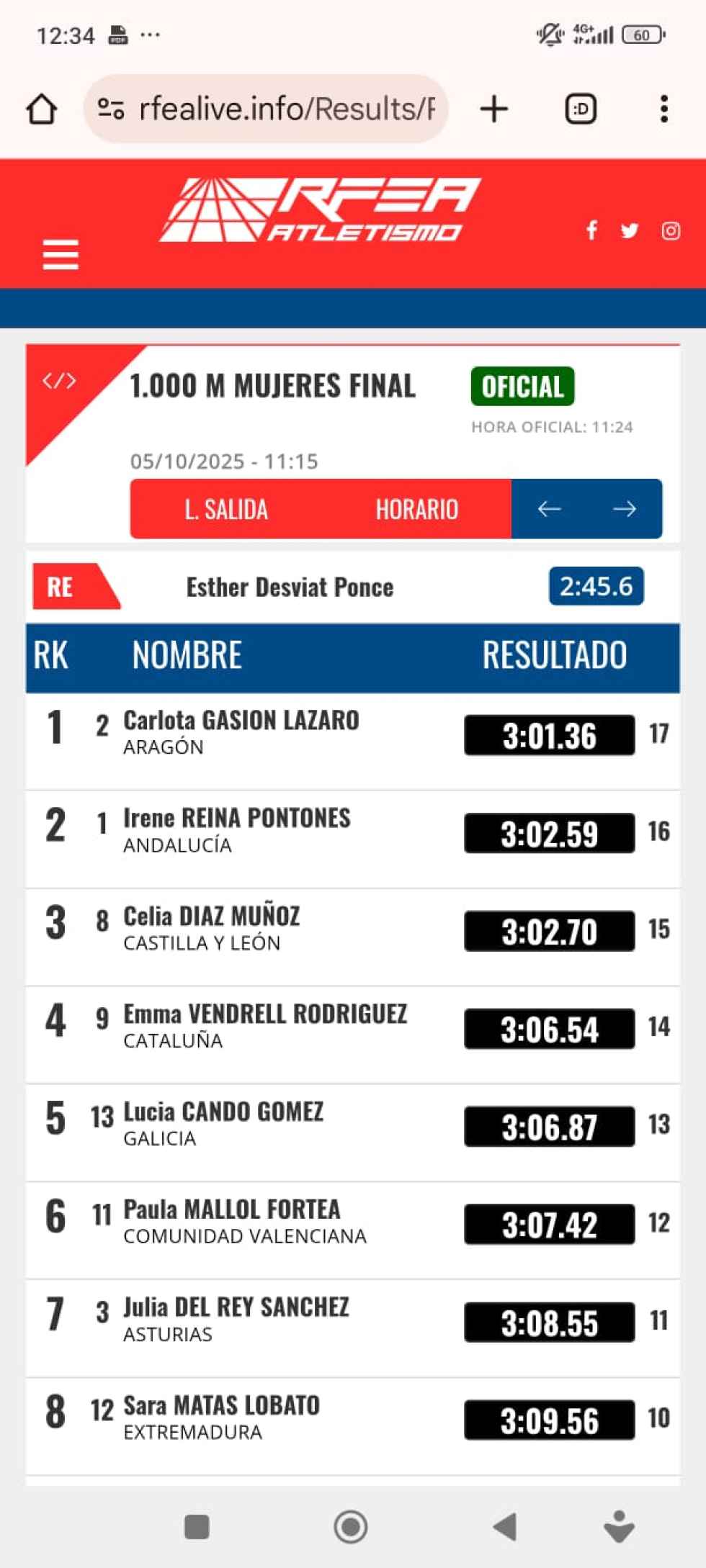Visit the RFEA Twitter page

pyautogui.click(x=630, y=230)
